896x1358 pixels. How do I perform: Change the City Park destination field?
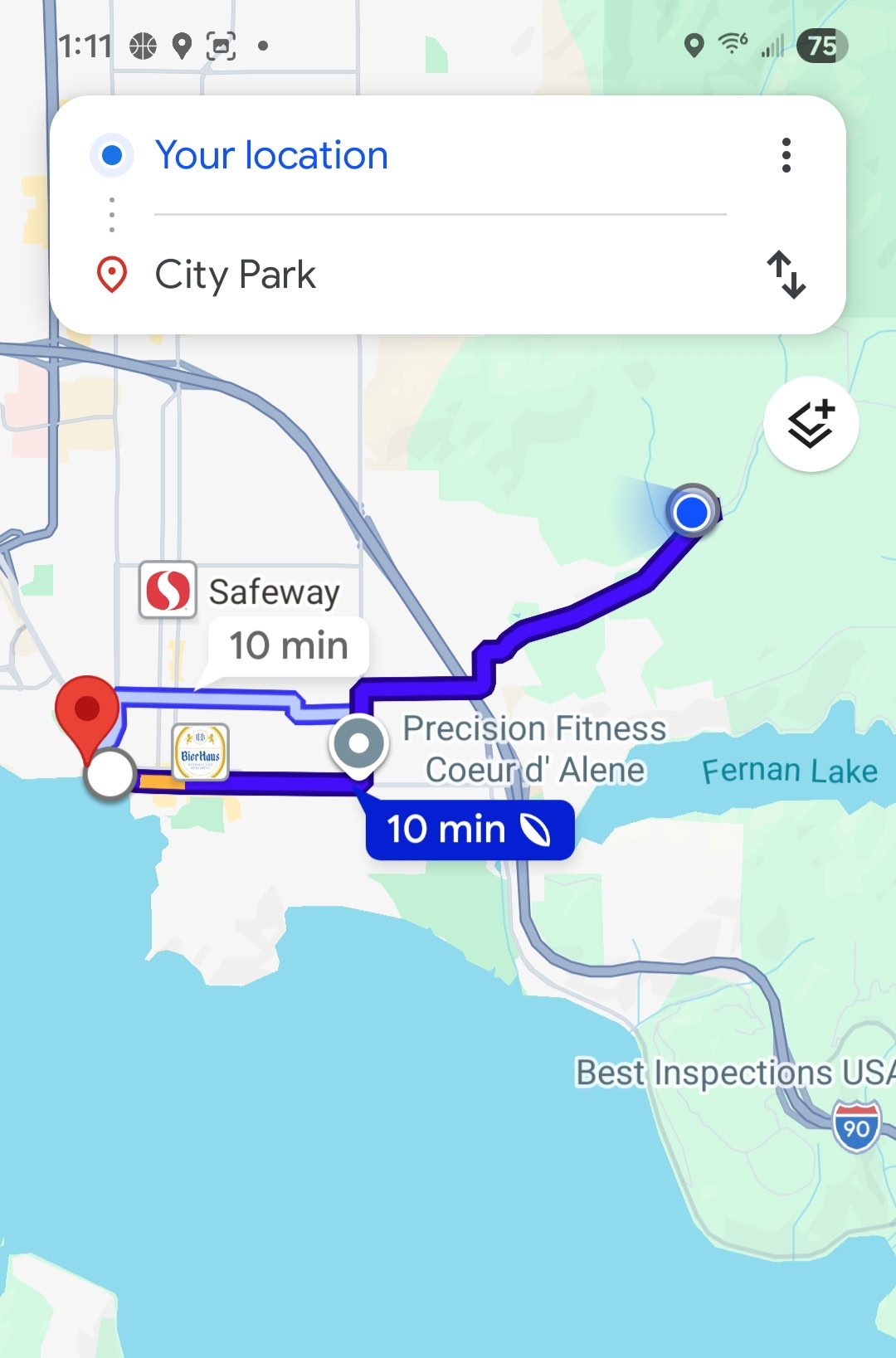click(x=236, y=275)
